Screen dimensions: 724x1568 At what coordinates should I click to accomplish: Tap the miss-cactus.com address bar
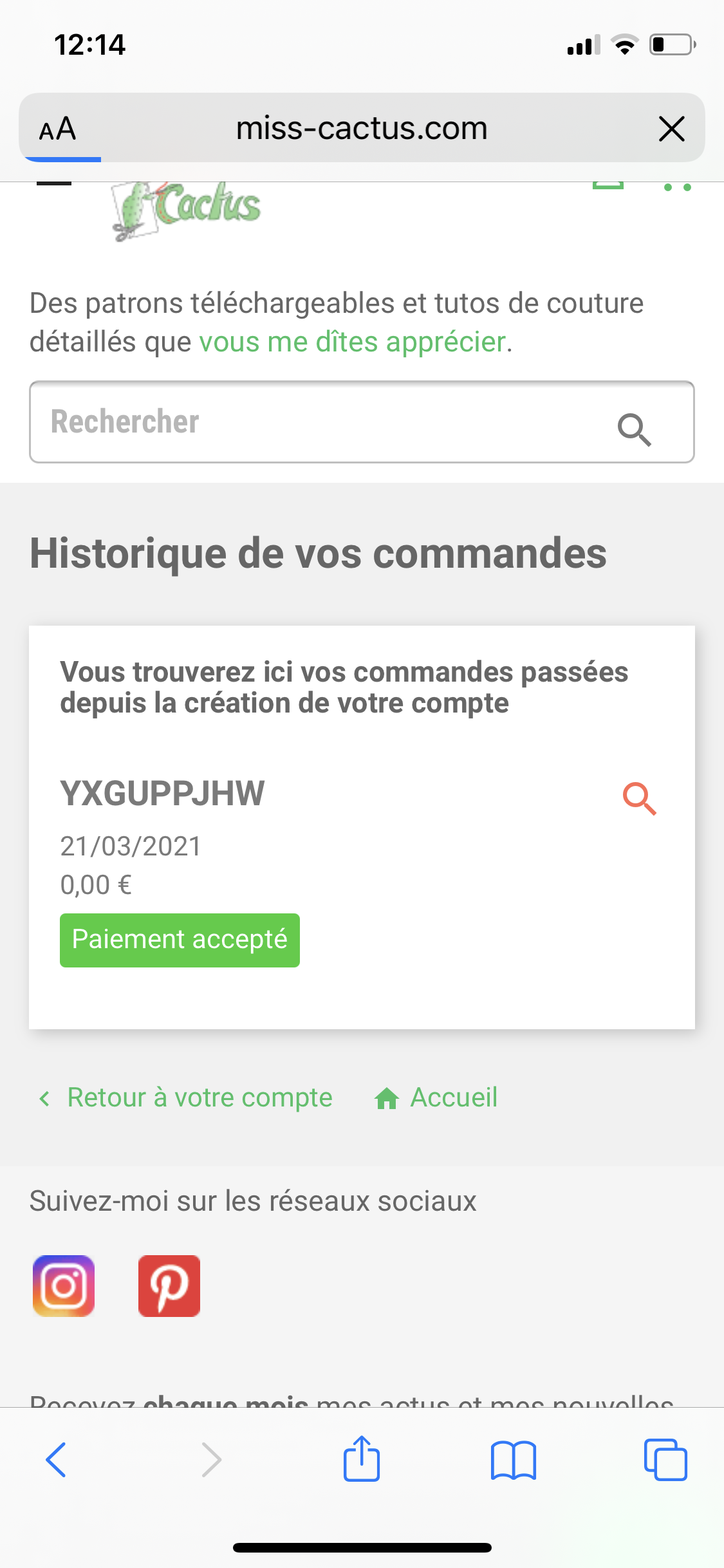[x=362, y=128]
